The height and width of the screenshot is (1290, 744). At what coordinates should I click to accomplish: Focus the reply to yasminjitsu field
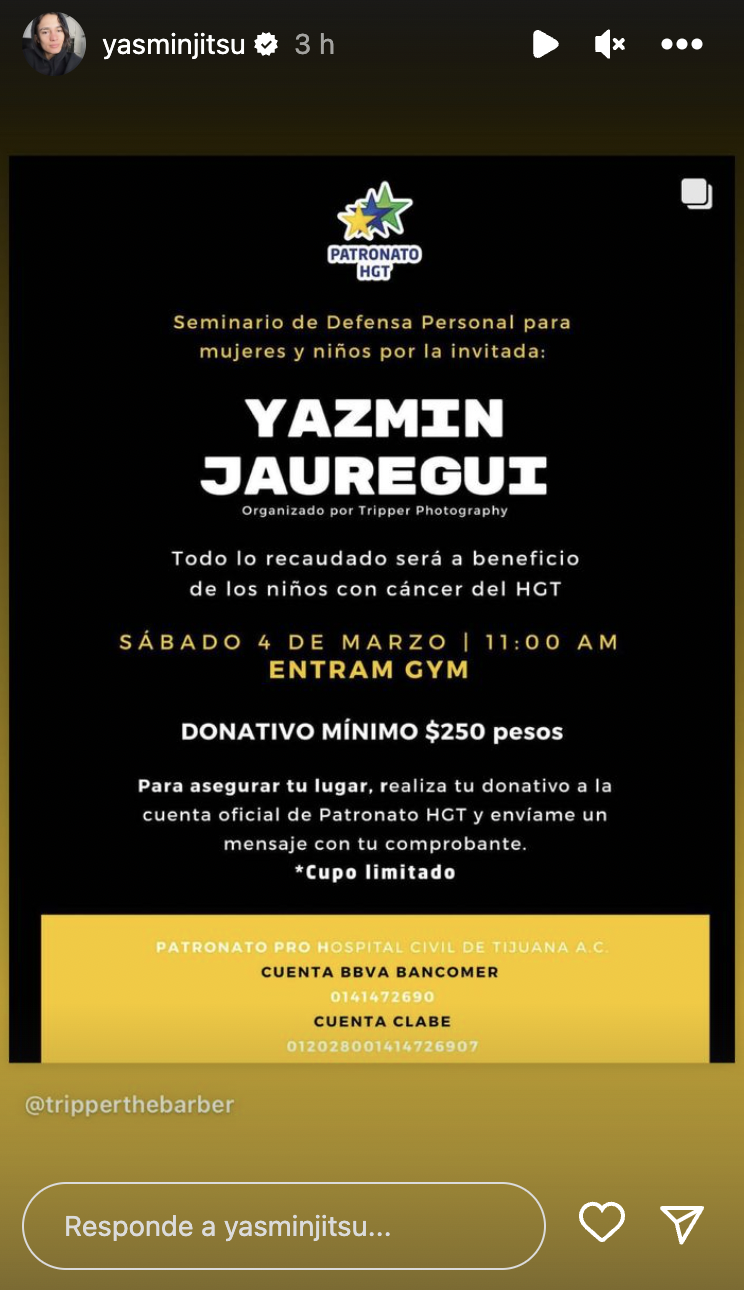tap(283, 1226)
